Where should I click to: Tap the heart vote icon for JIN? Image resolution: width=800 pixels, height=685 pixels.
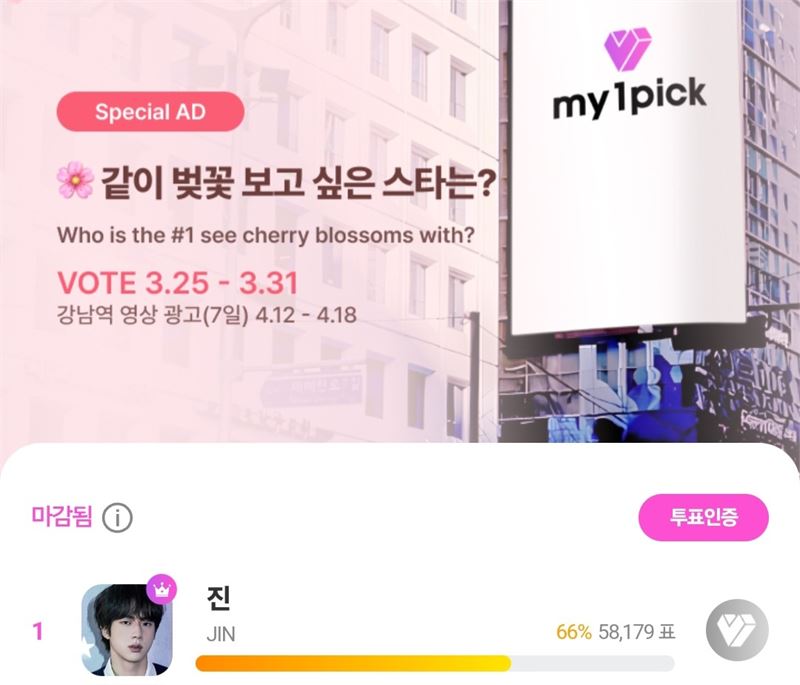tap(737, 630)
